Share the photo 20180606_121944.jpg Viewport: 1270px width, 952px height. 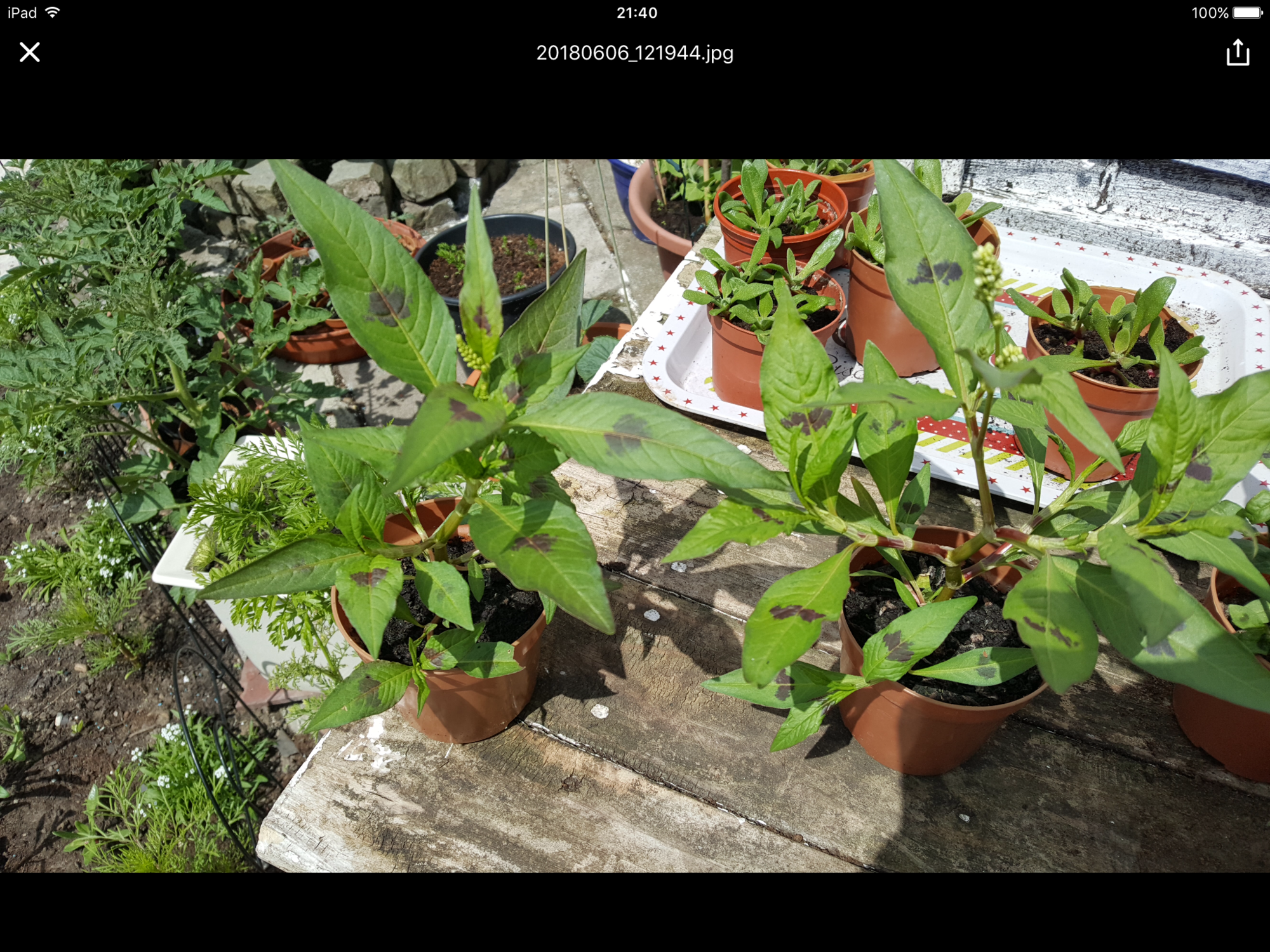1237,52
